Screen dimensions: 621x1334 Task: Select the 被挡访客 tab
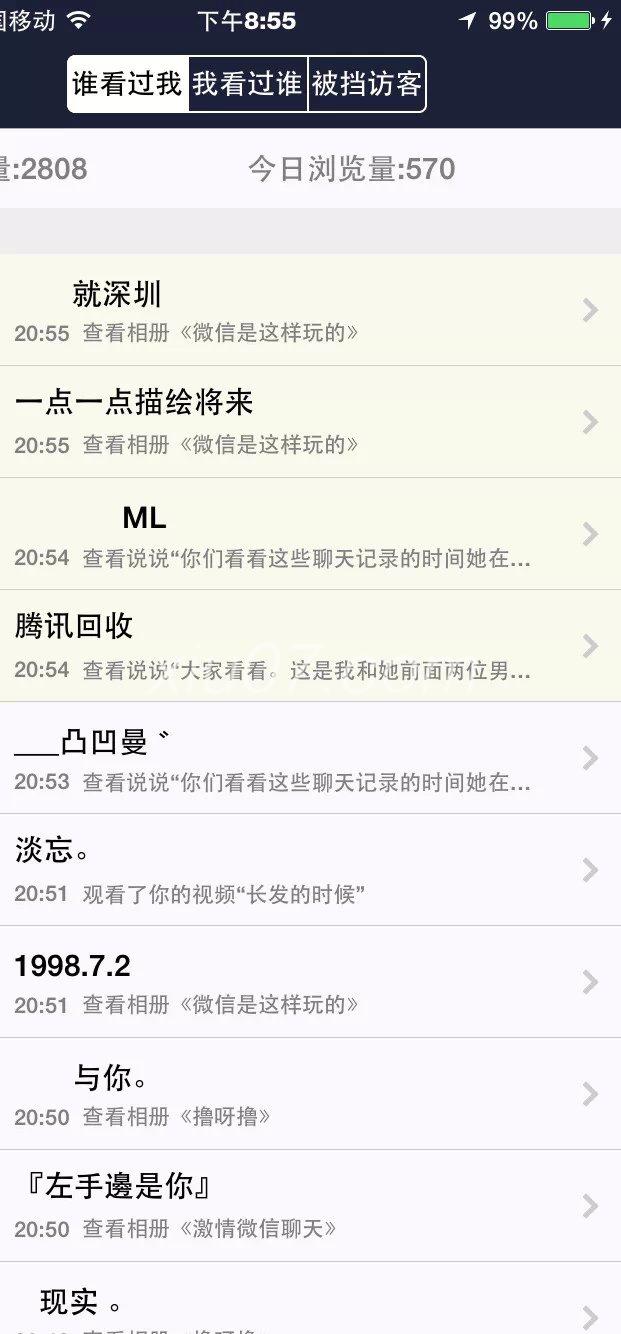367,84
